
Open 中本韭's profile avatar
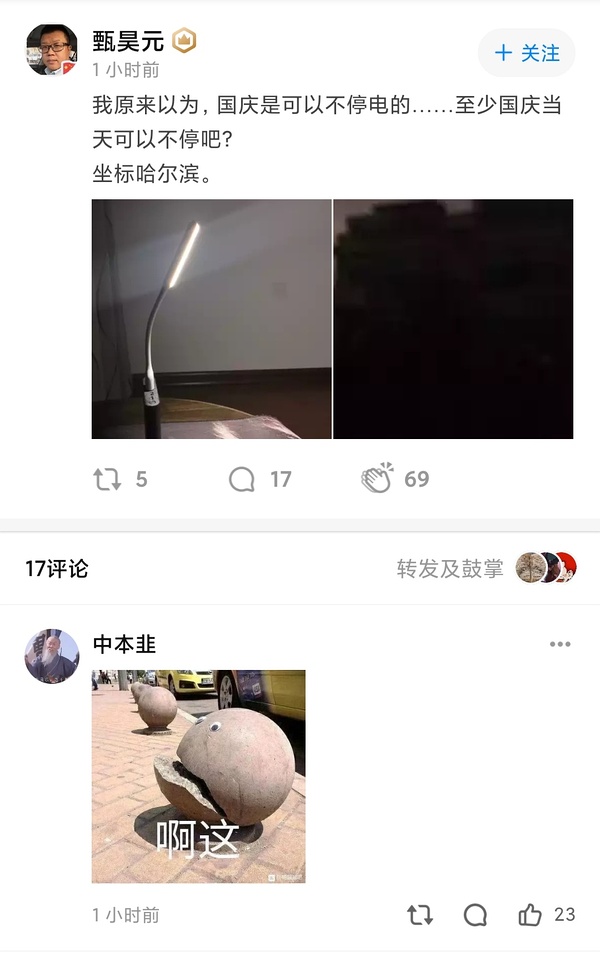click(x=51, y=656)
